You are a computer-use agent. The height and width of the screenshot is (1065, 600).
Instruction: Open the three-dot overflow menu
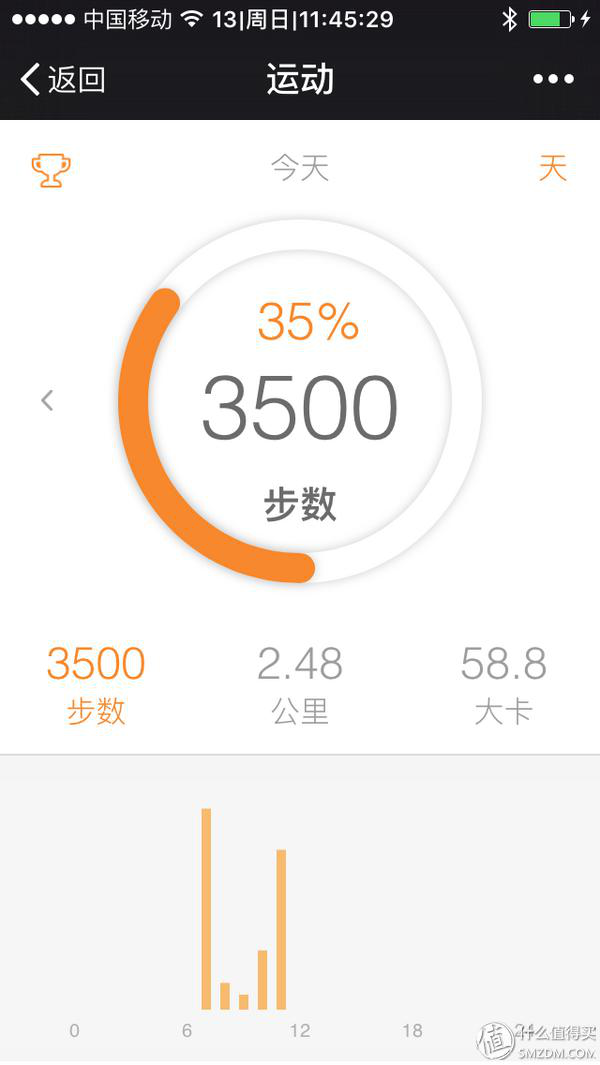click(553, 79)
